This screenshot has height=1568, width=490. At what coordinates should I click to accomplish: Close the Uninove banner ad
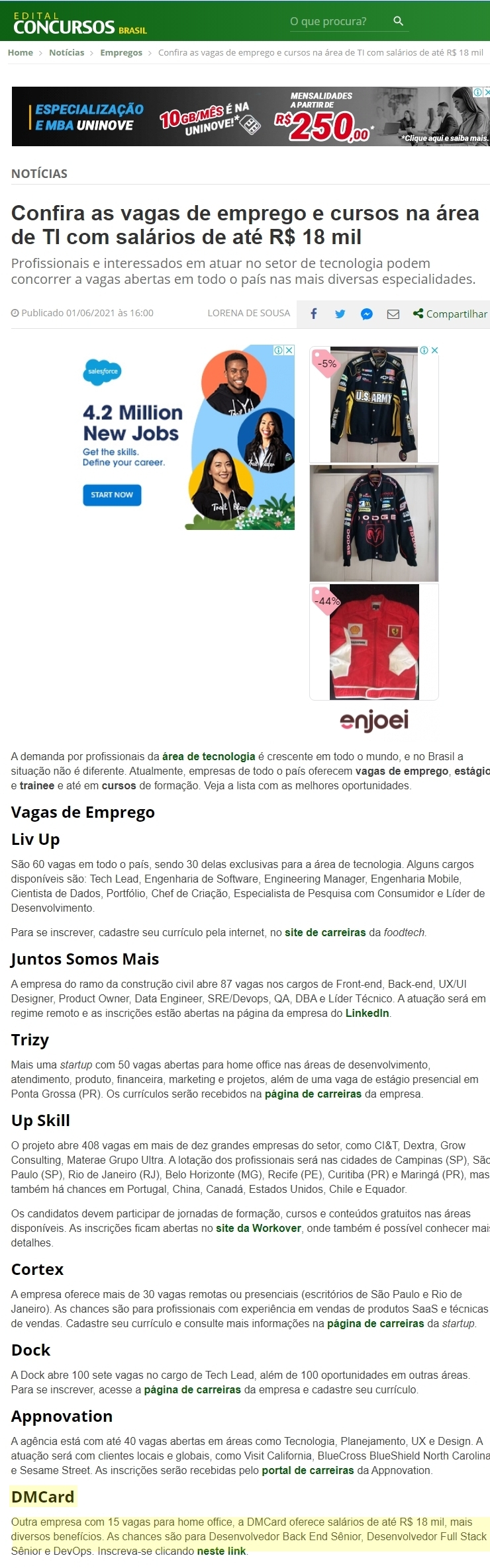click(x=487, y=92)
